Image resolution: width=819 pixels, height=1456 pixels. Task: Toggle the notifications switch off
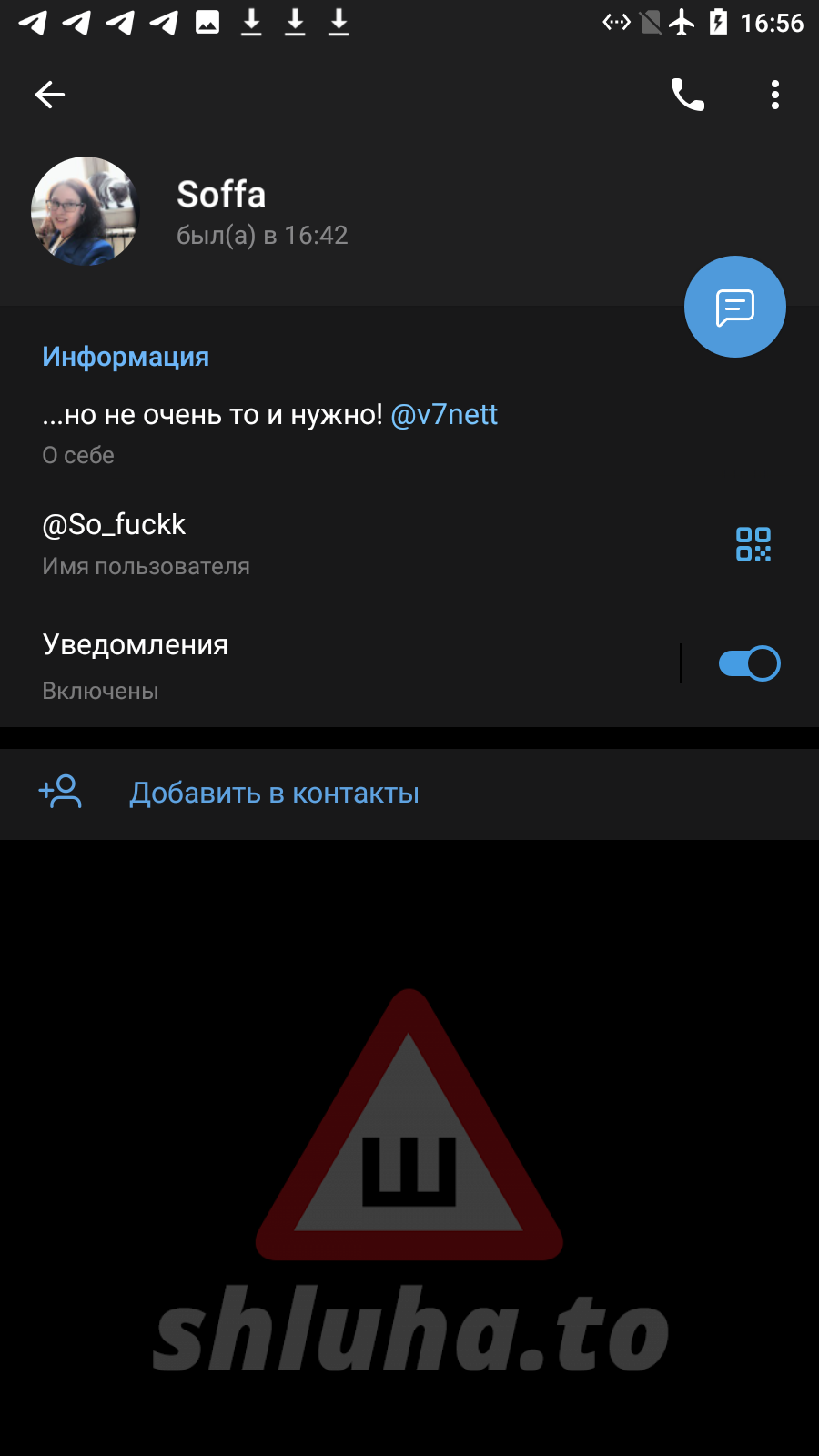[x=749, y=663]
